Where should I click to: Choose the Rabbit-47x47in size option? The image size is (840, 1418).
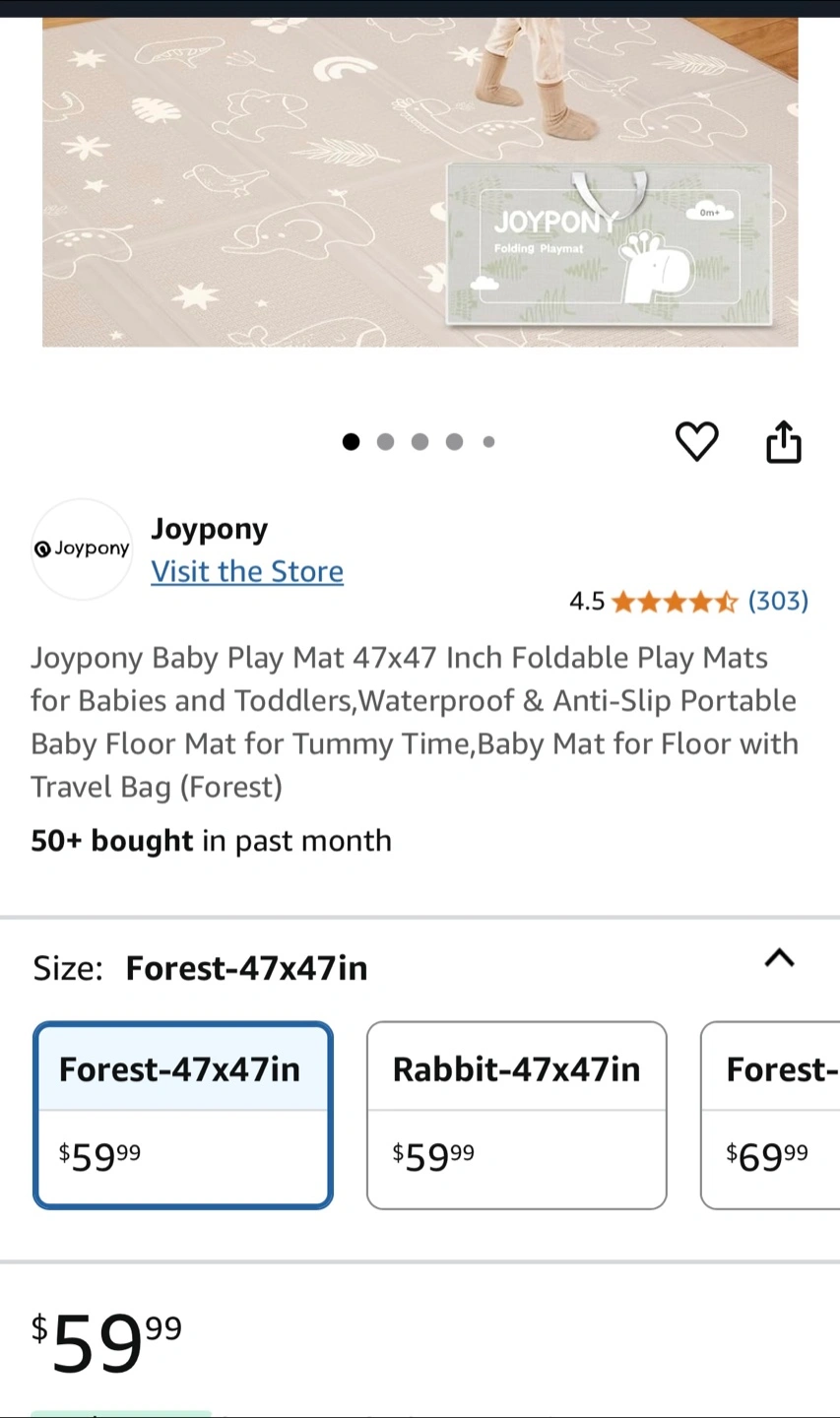click(x=516, y=1115)
